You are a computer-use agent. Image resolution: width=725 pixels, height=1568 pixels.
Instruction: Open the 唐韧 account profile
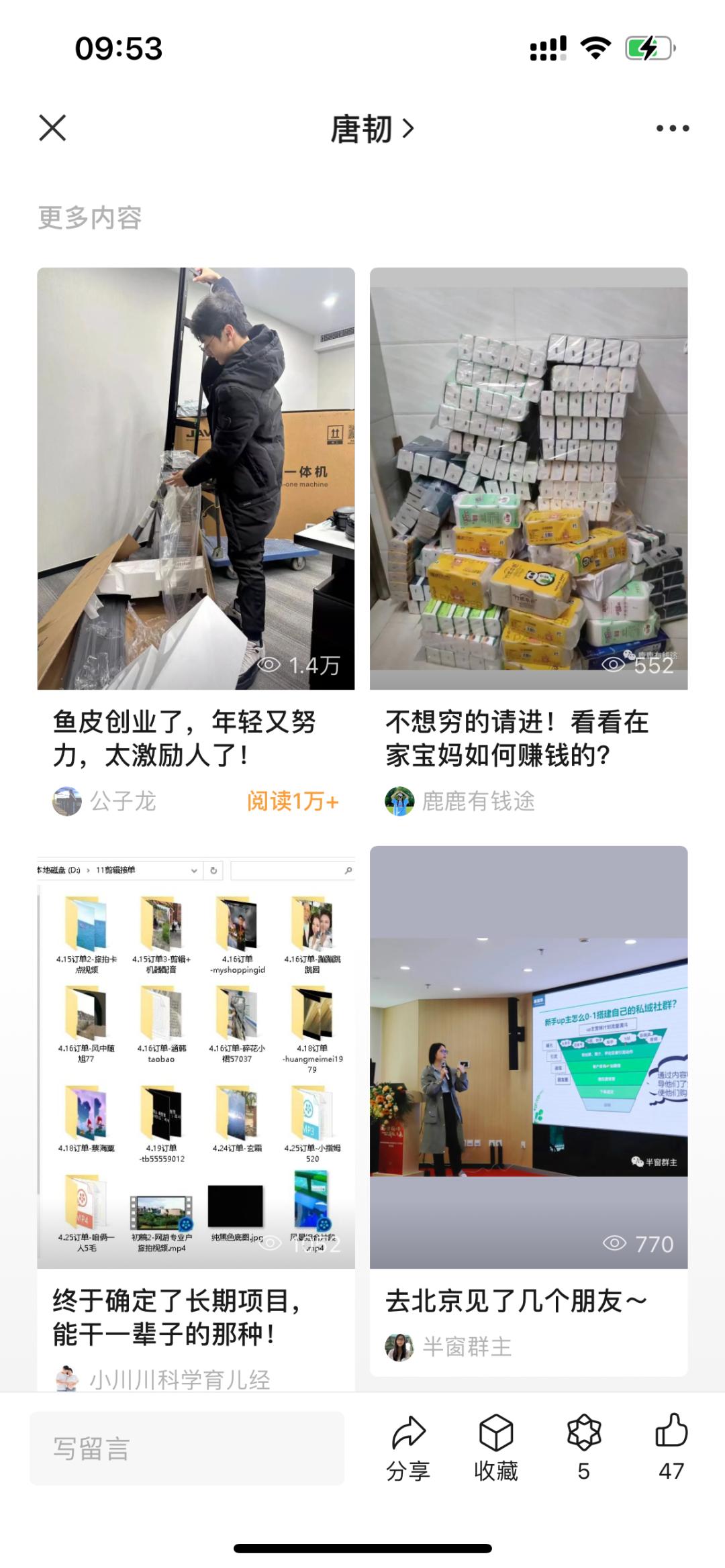click(371, 129)
